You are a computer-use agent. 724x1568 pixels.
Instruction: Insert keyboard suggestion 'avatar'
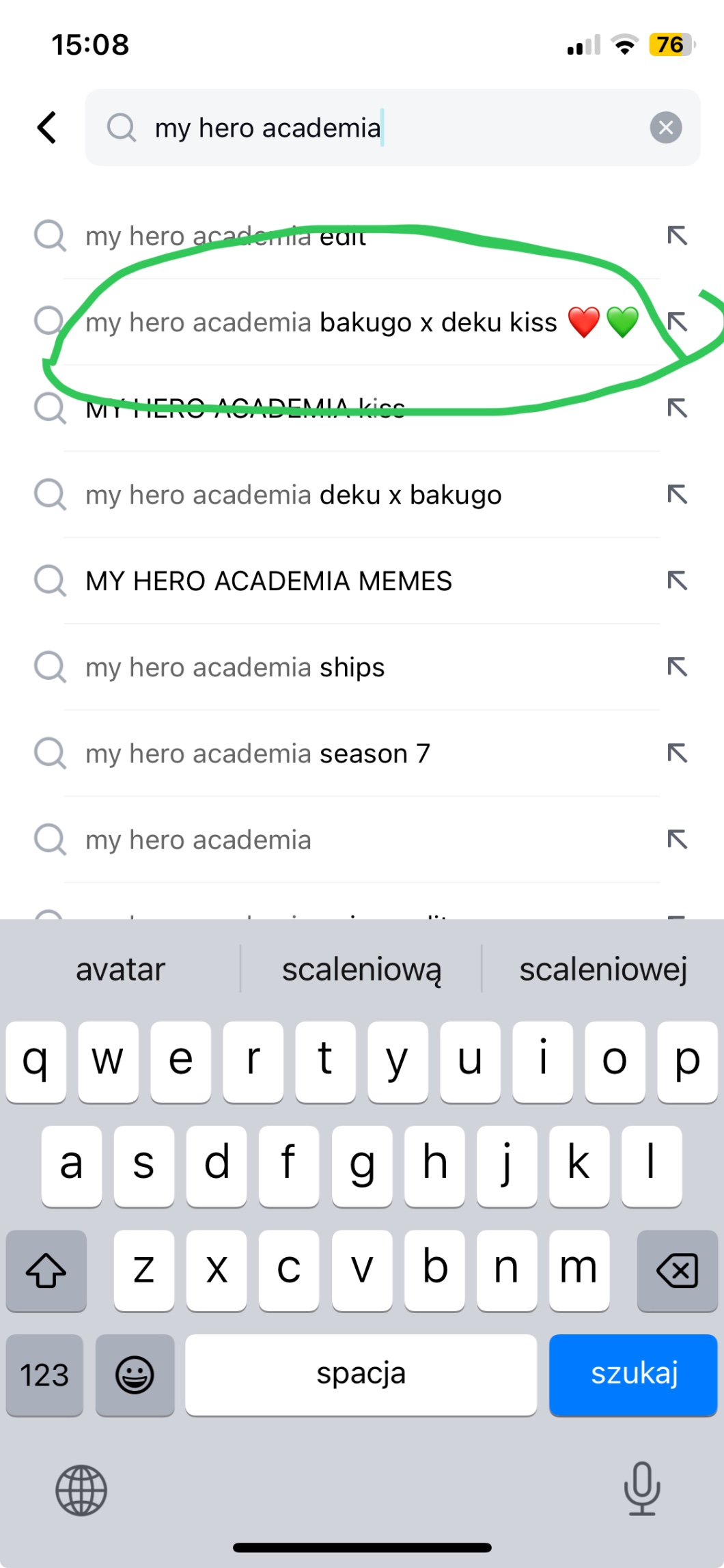pyautogui.click(x=120, y=969)
